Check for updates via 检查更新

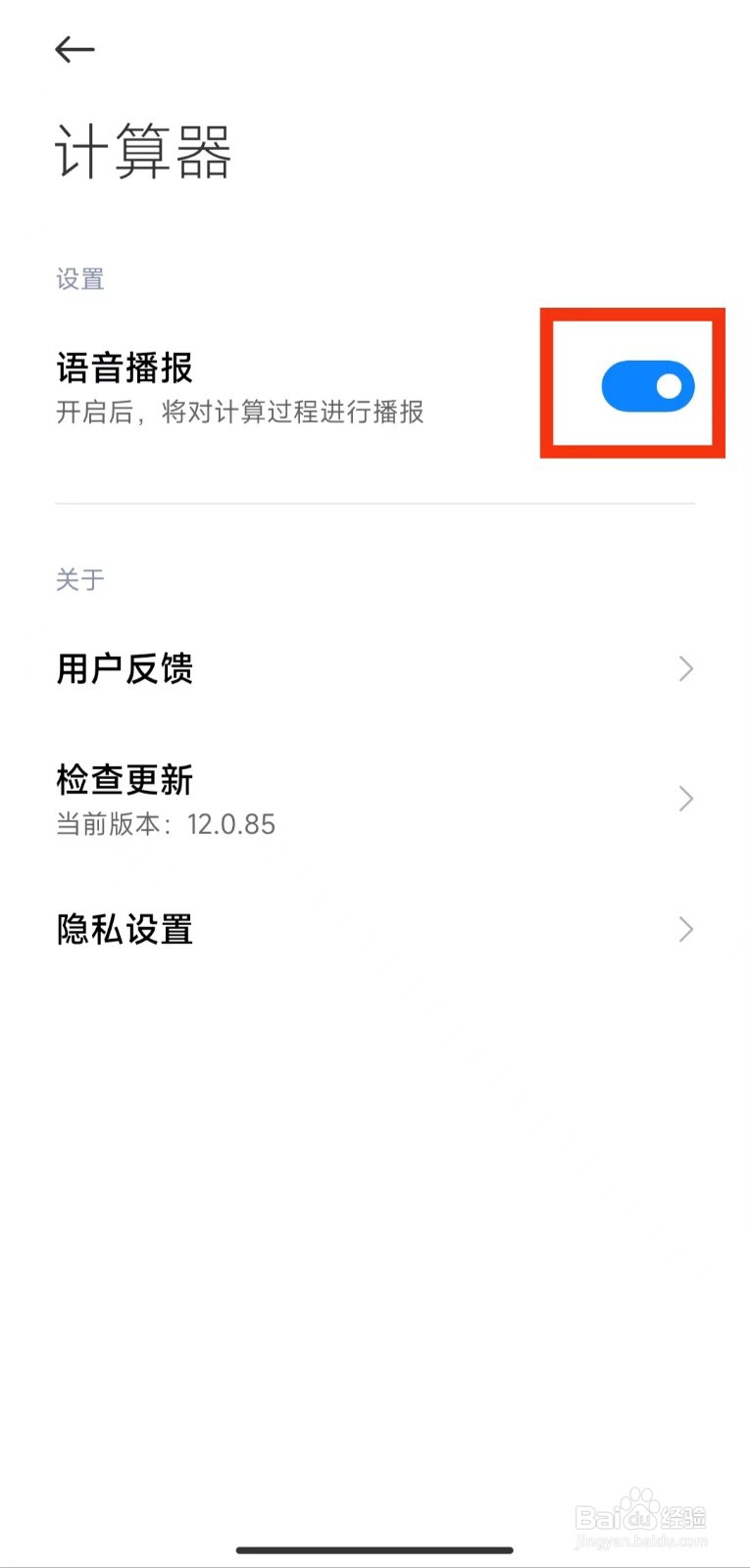point(124,780)
